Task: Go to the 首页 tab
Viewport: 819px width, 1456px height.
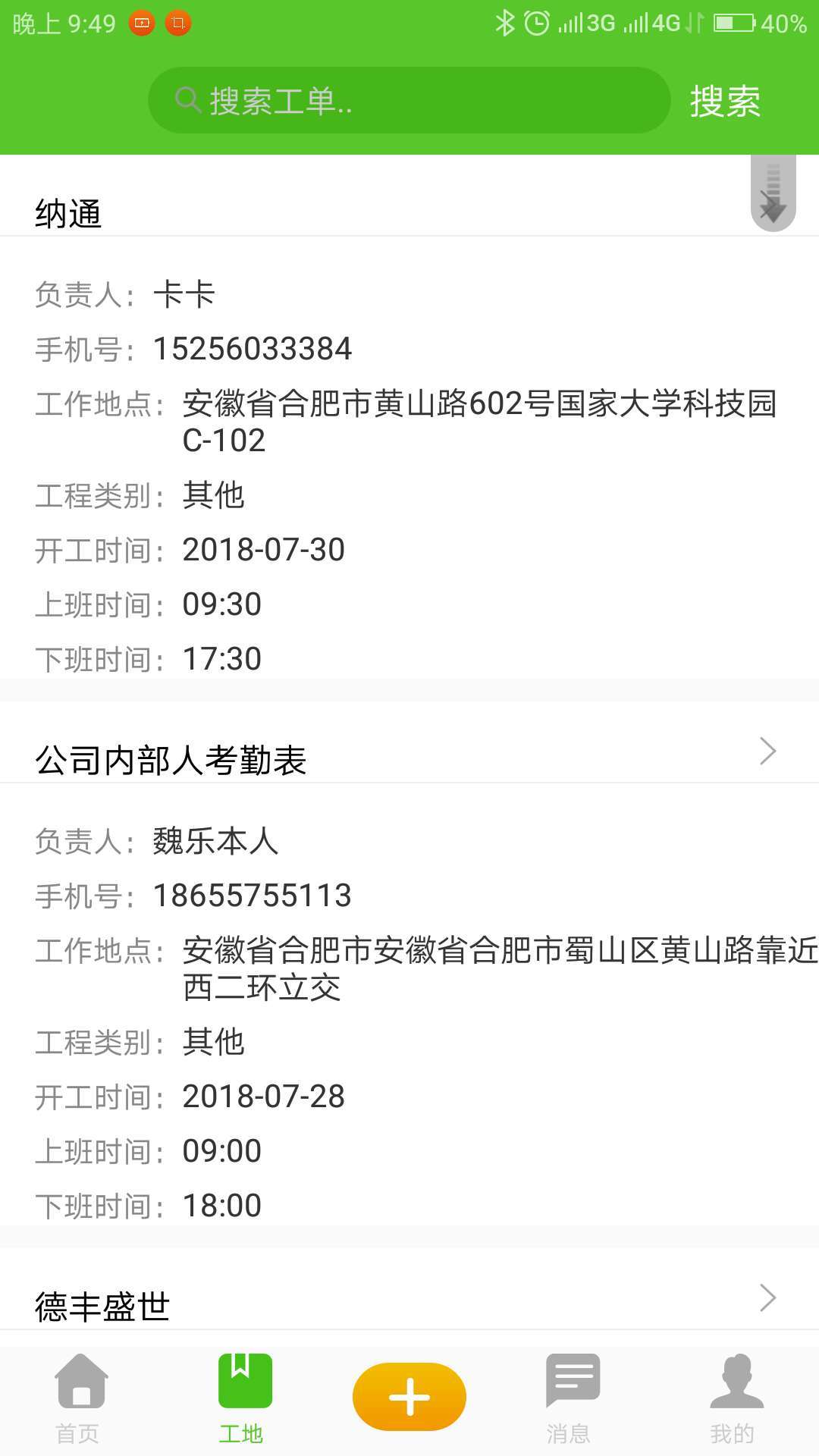Action: (x=79, y=1398)
